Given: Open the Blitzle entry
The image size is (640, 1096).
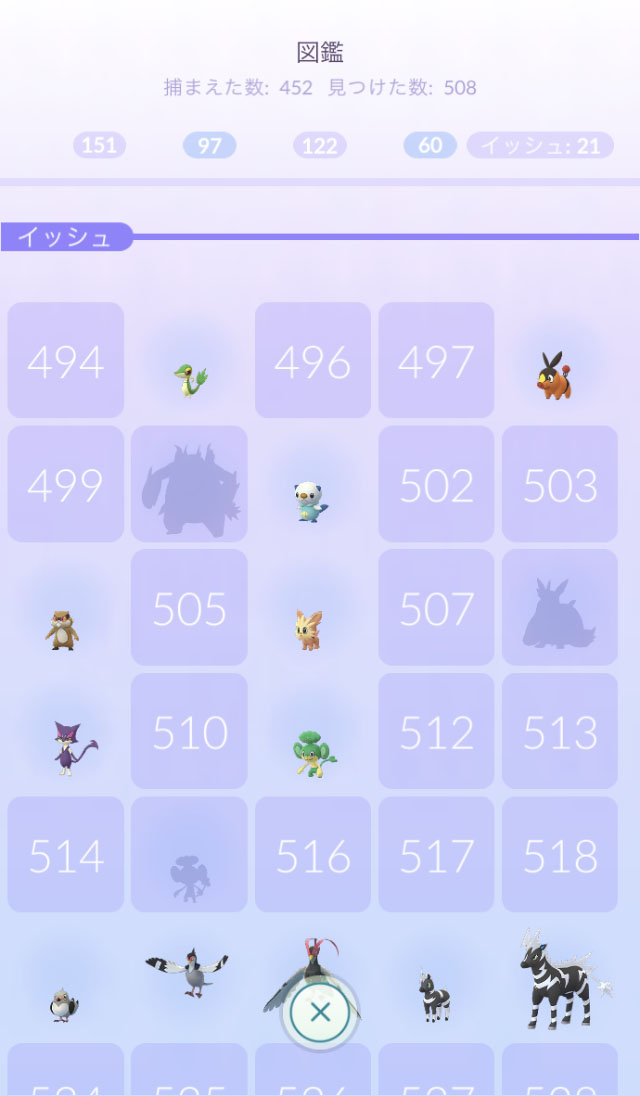Looking at the screenshot, I should coord(434,995).
